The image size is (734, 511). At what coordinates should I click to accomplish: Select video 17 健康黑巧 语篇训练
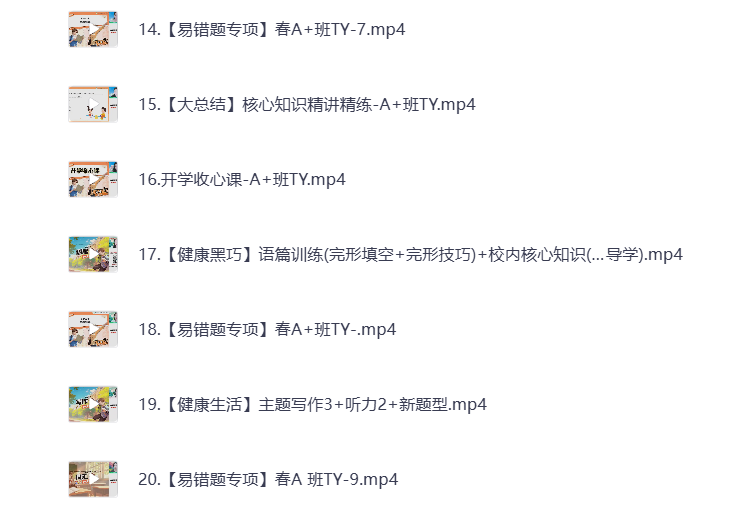(x=410, y=254)
